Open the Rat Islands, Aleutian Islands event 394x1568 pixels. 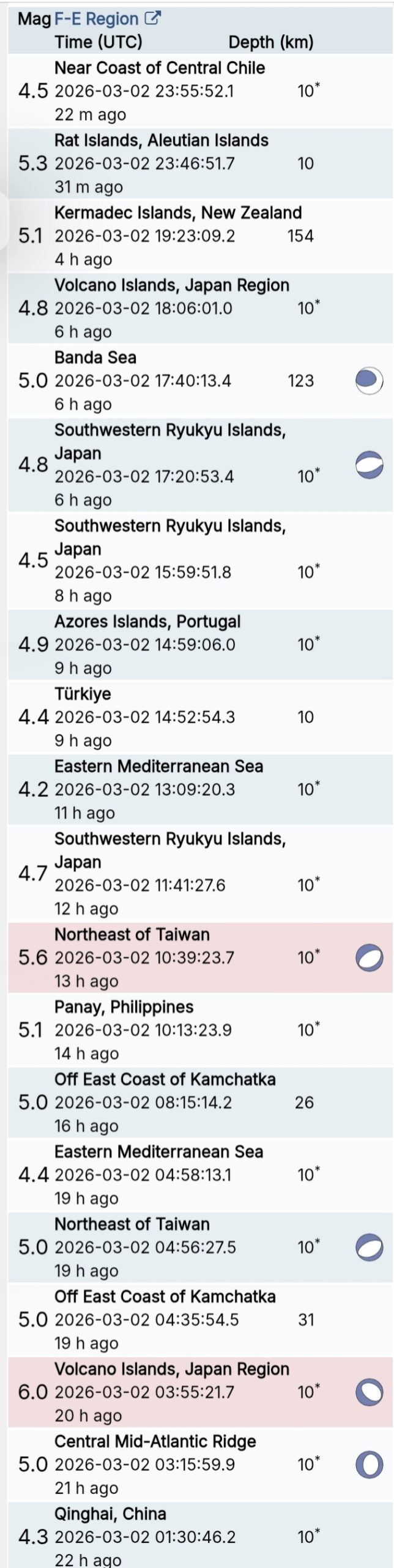pyautogui.click(x=161, y=140)
